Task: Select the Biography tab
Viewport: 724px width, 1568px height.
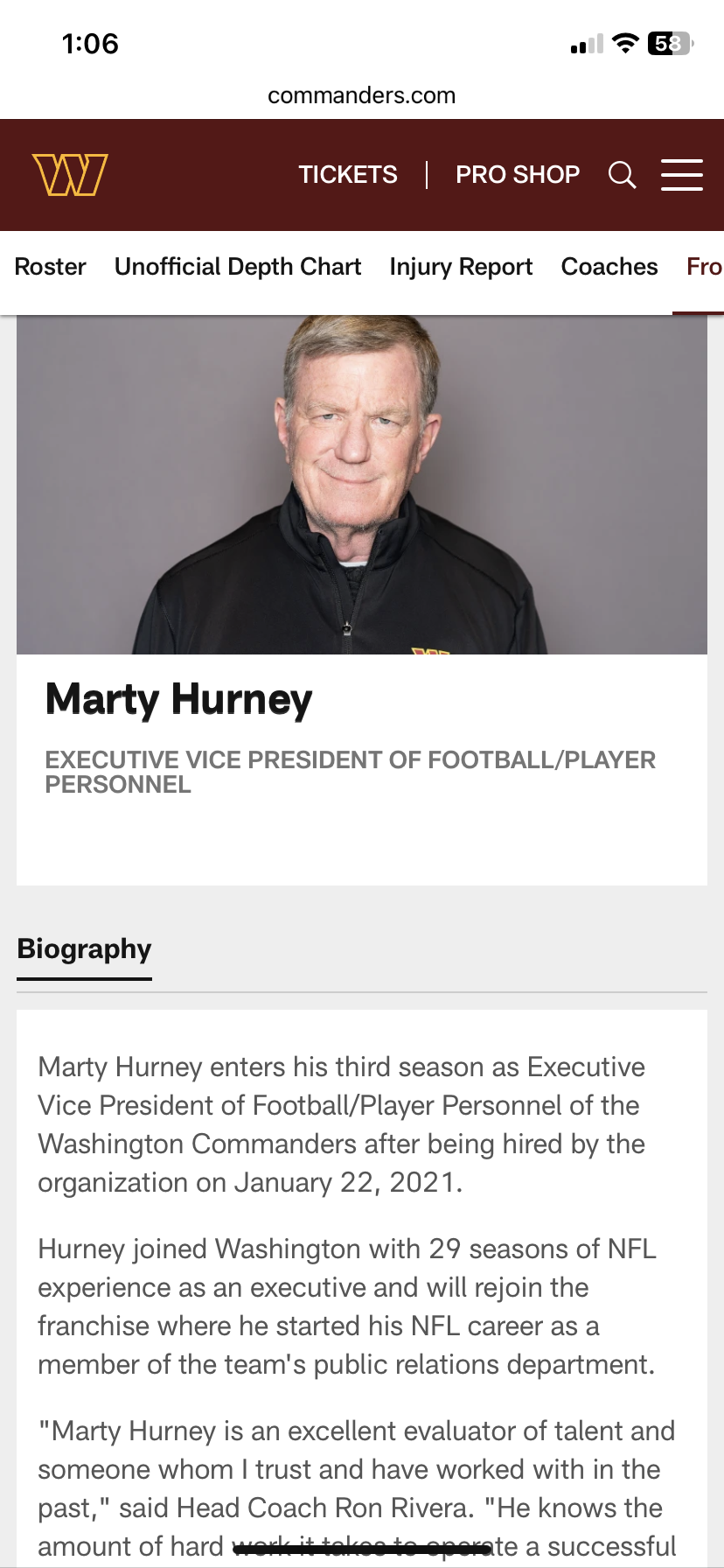Action: coord(85,949)
